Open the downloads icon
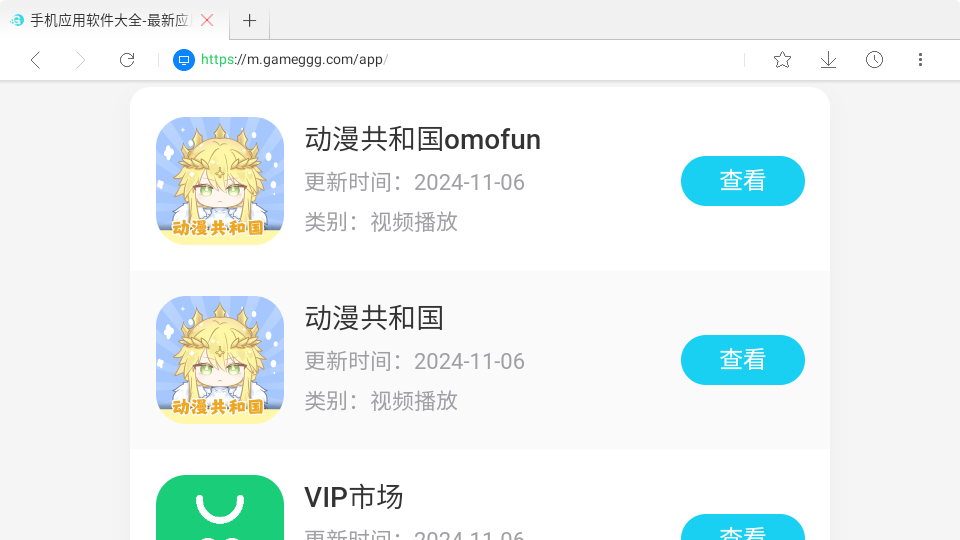 click(x=828, y=60)
